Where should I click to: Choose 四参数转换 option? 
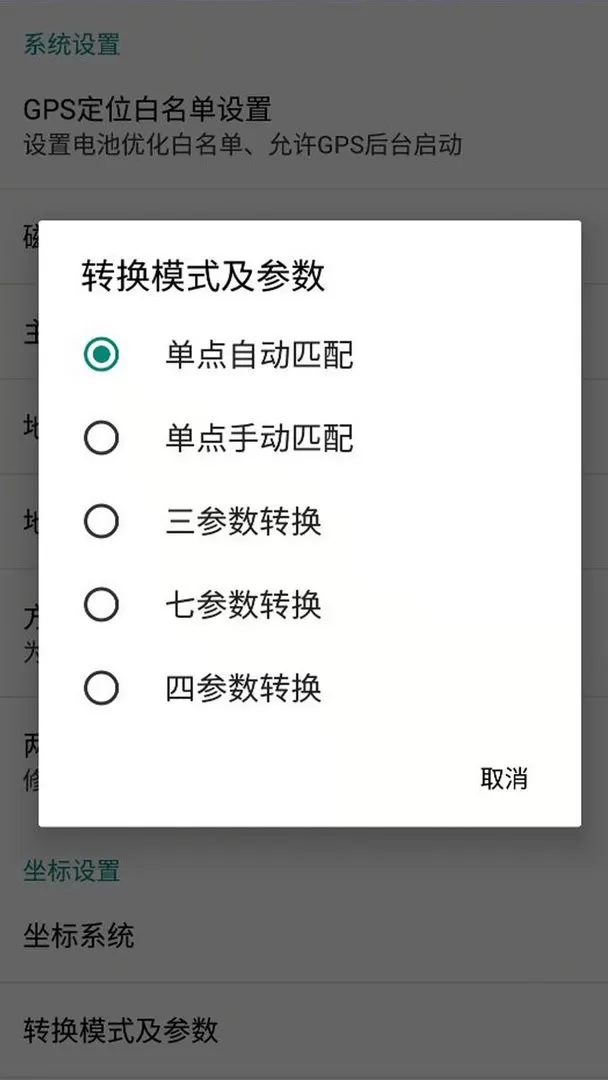tap(309, 688)
